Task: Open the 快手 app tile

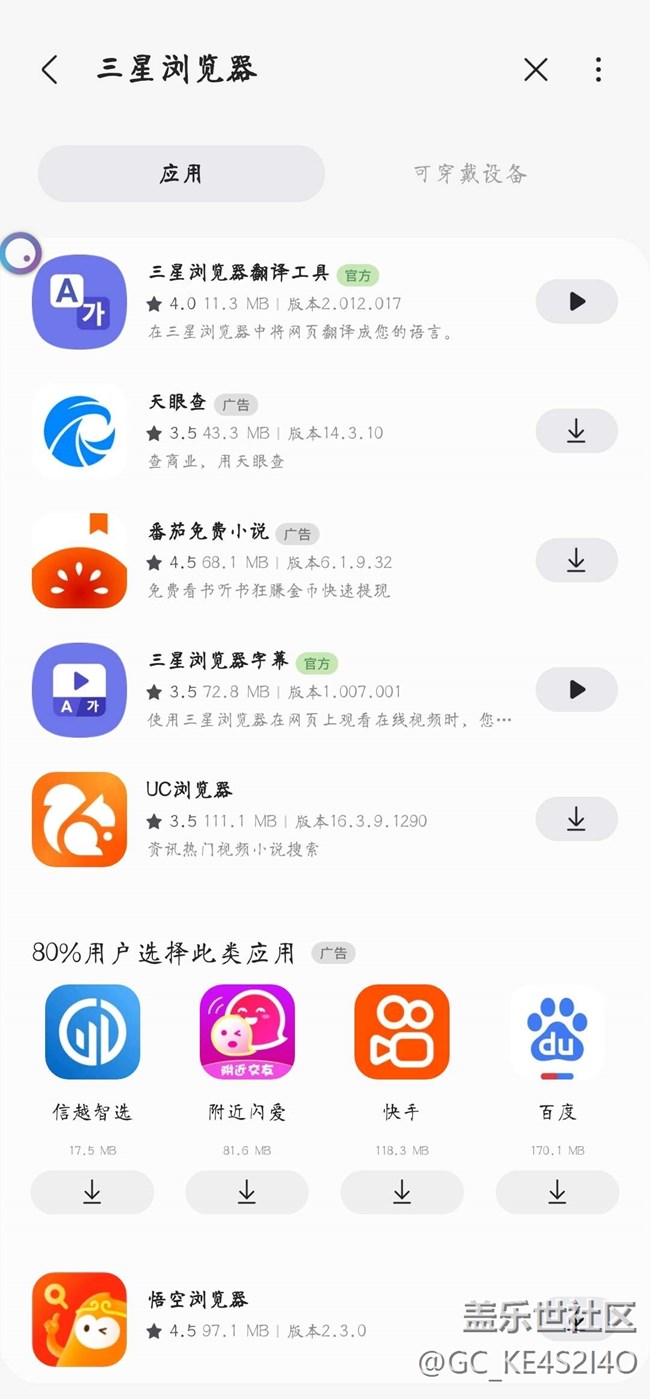Action: (x=402, y=1032)
